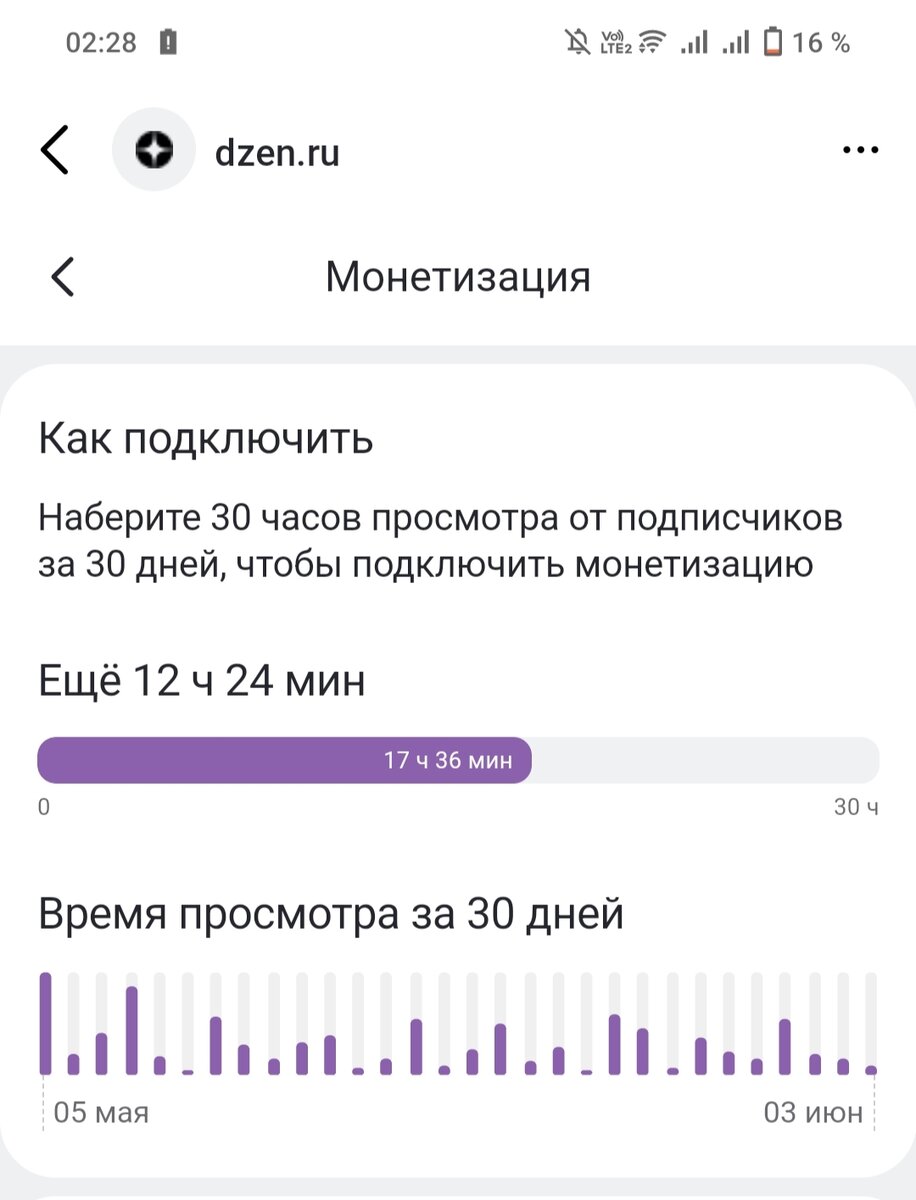
Task: Go back from the Монетизация screen
Action: click(x=62, y=278)
